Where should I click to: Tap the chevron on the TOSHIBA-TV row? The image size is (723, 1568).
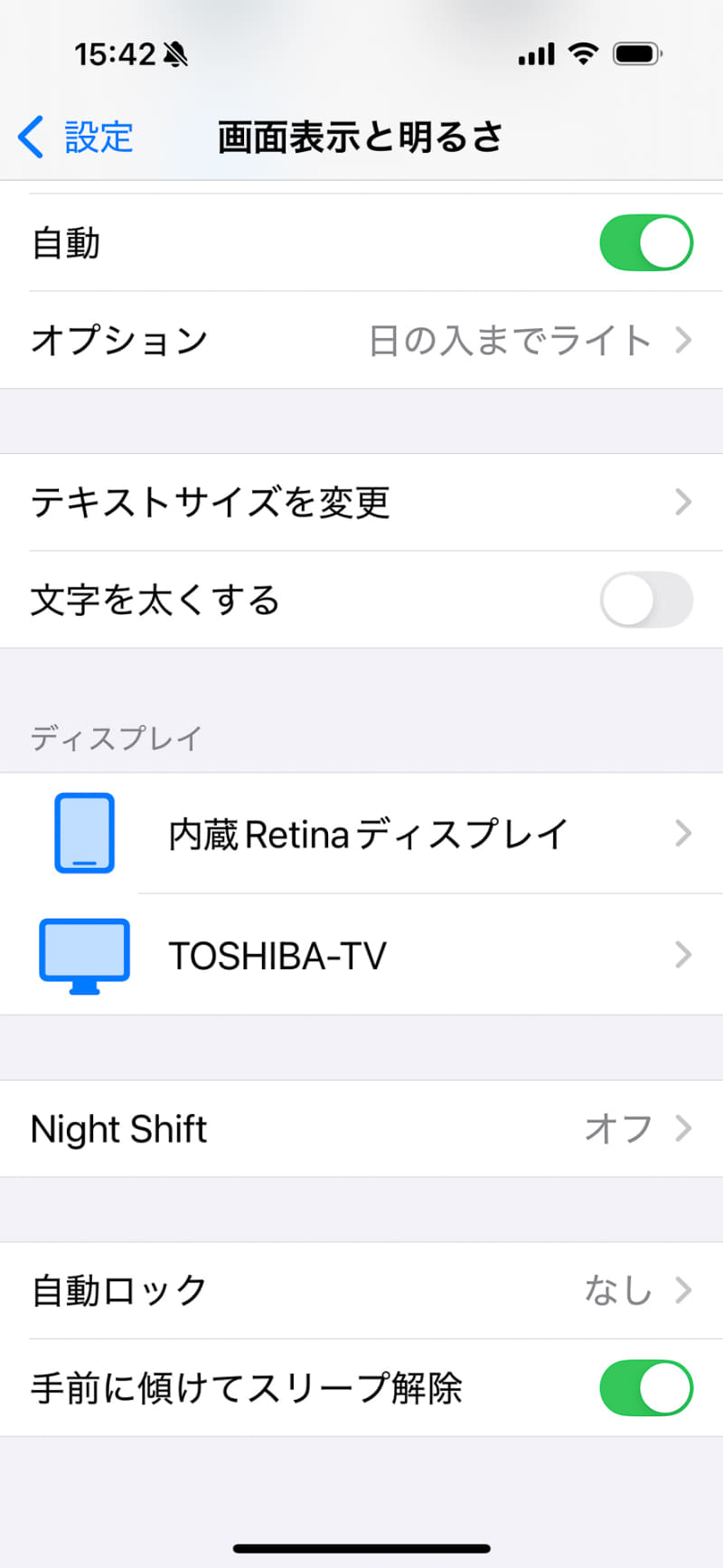click(x=684, y=955)
